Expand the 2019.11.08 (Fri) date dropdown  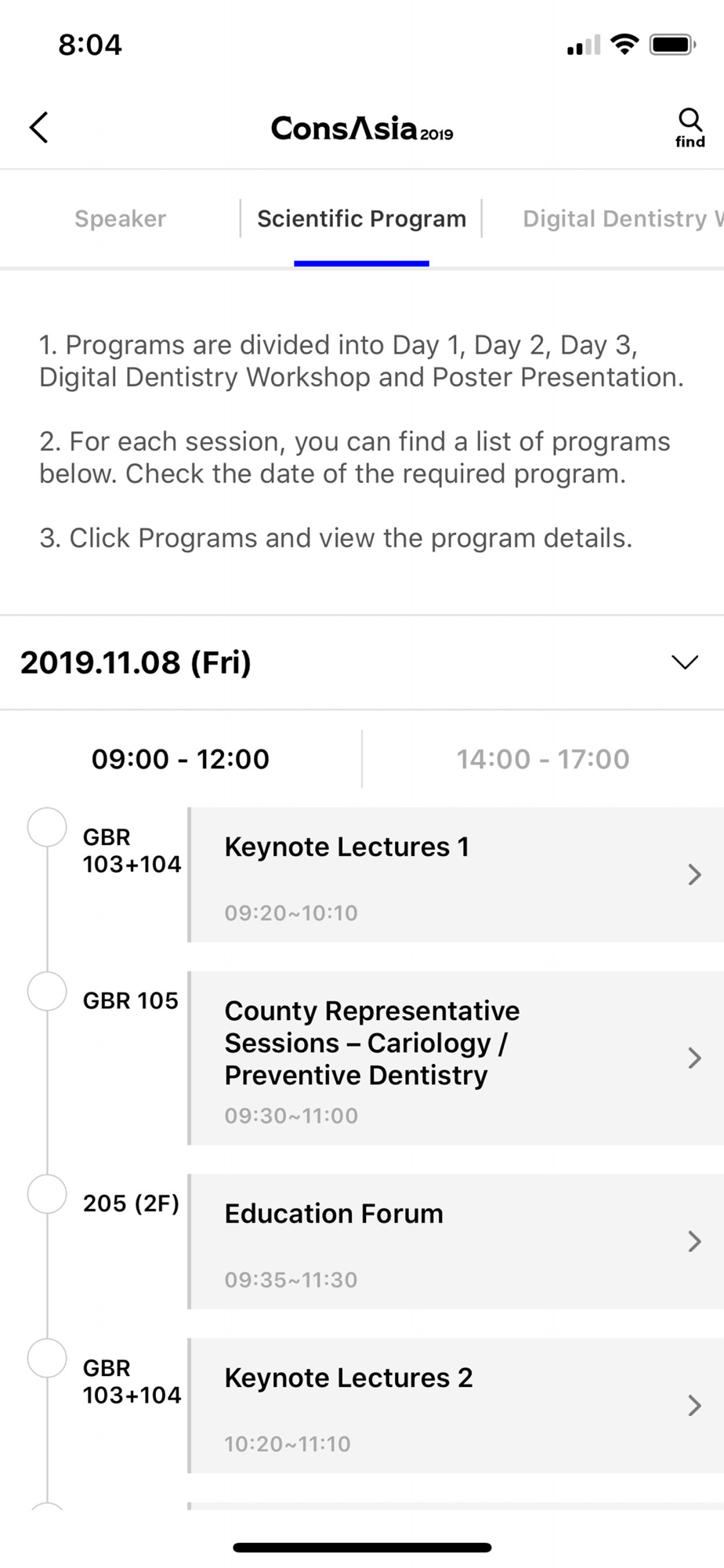click(x=362, y=662)
